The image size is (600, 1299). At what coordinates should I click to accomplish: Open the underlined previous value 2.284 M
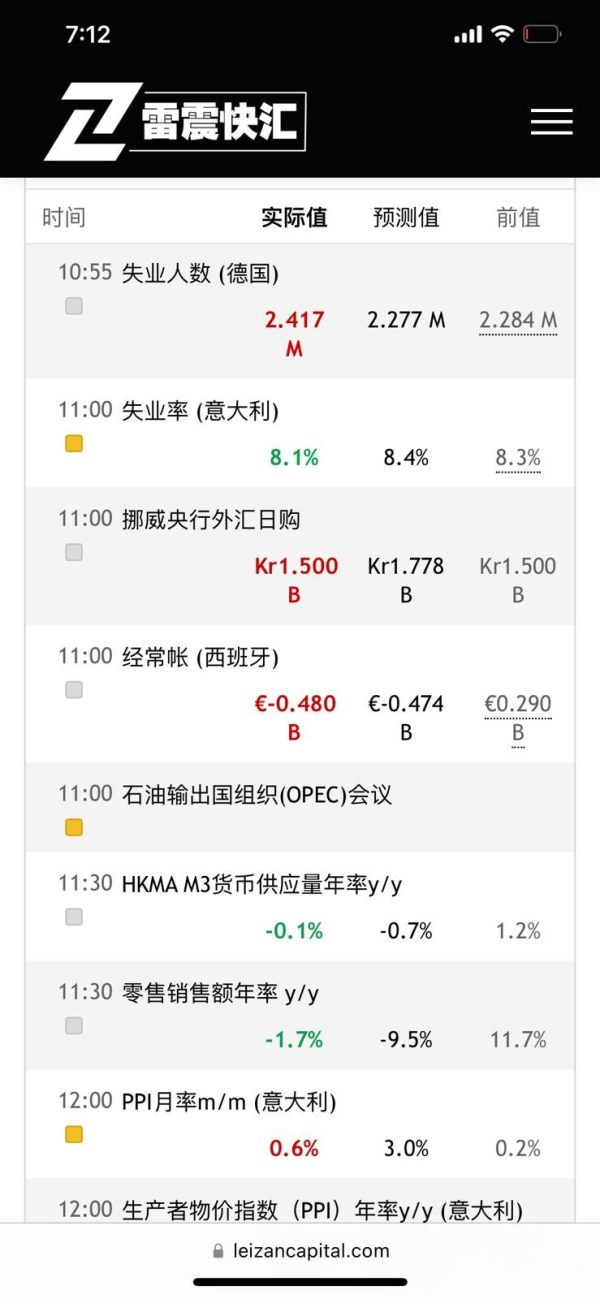(518, 321)
